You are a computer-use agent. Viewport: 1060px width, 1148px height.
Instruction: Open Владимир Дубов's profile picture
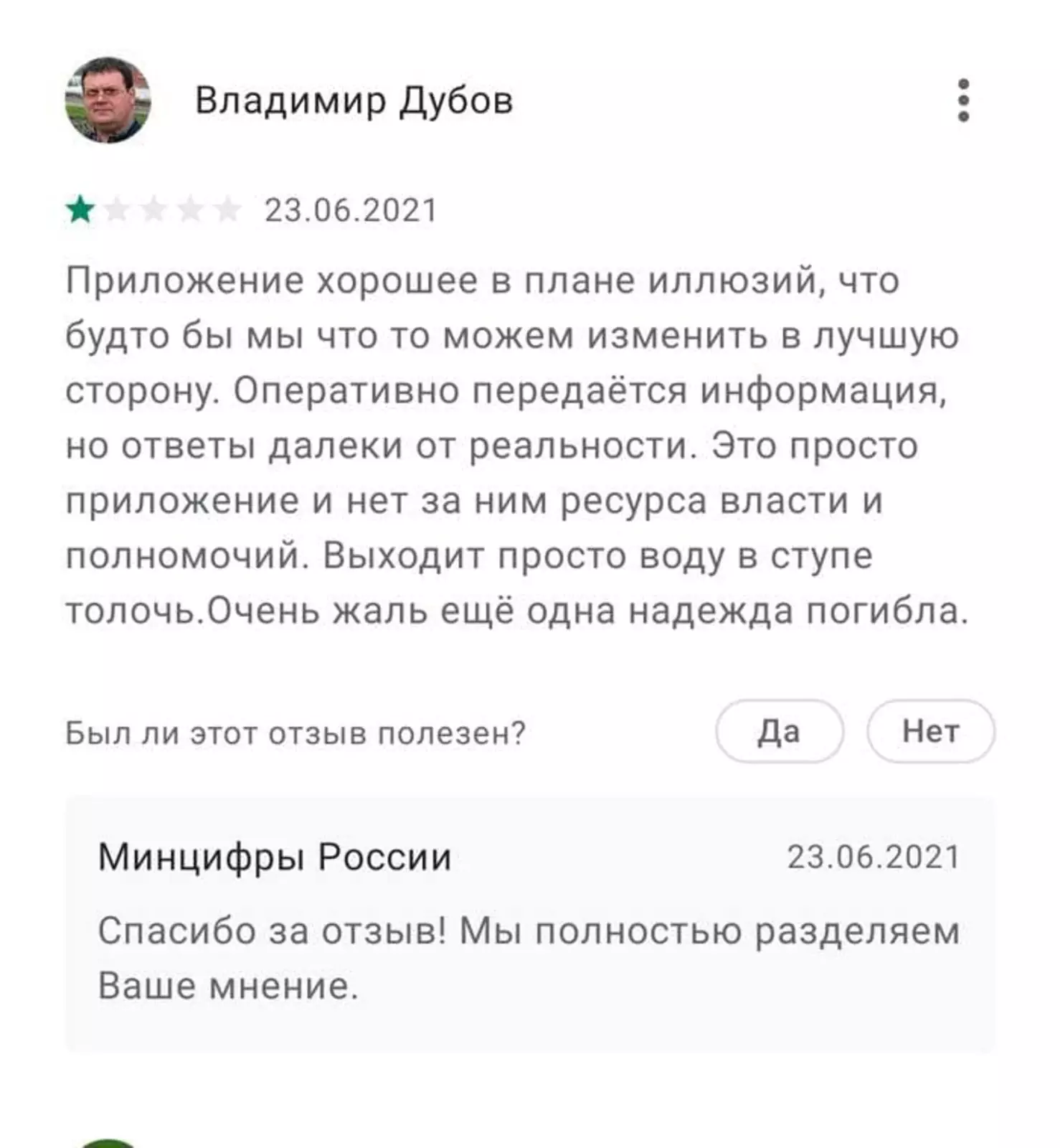108,100
